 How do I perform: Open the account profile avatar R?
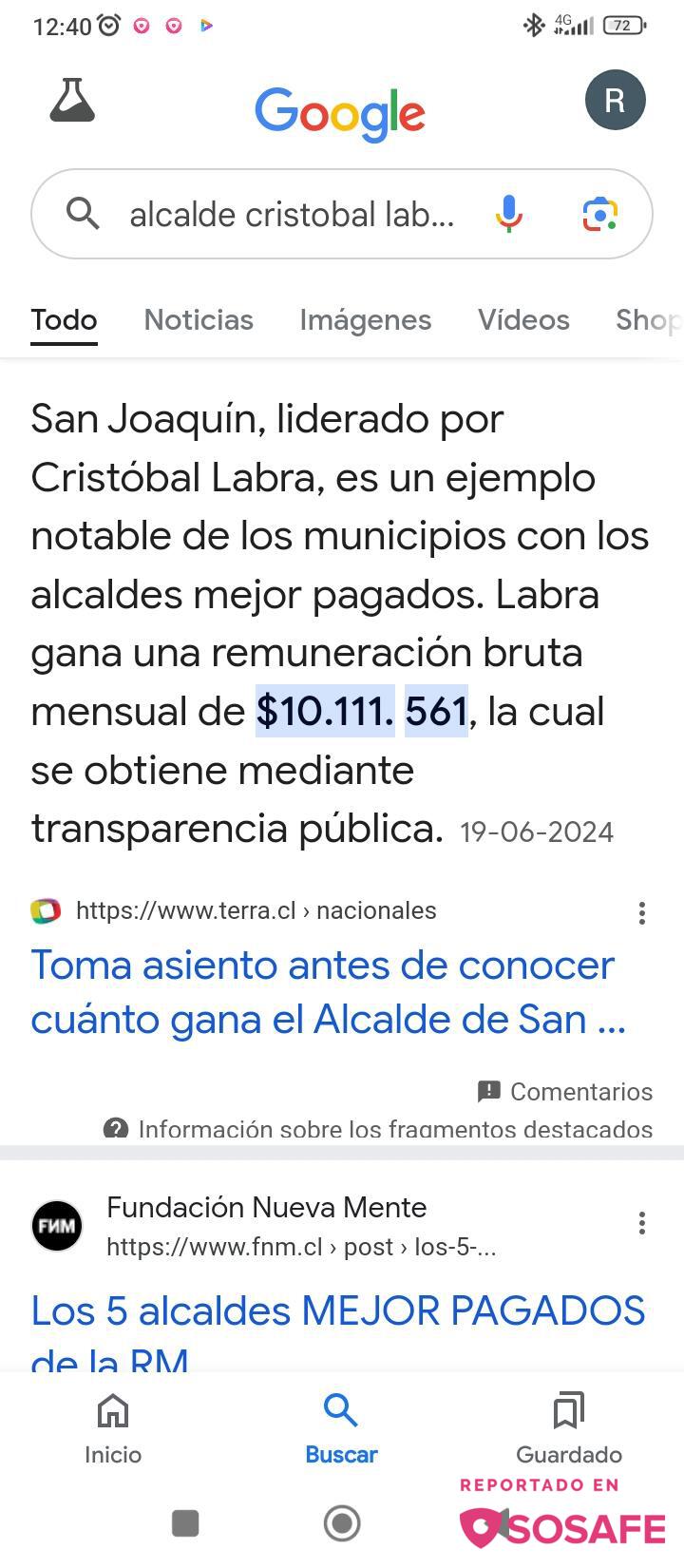tap(615, 100)
